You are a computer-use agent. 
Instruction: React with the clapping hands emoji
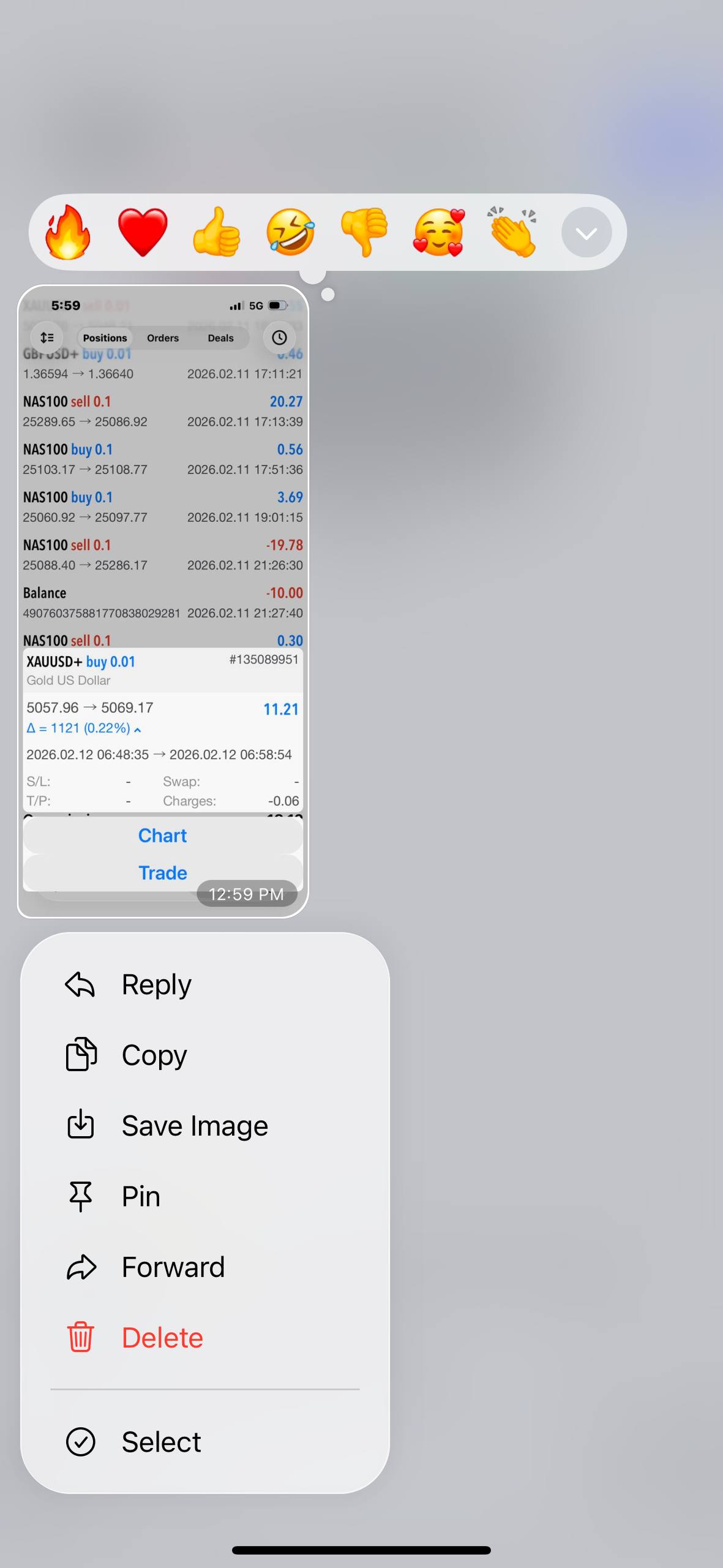pos(512,233)
